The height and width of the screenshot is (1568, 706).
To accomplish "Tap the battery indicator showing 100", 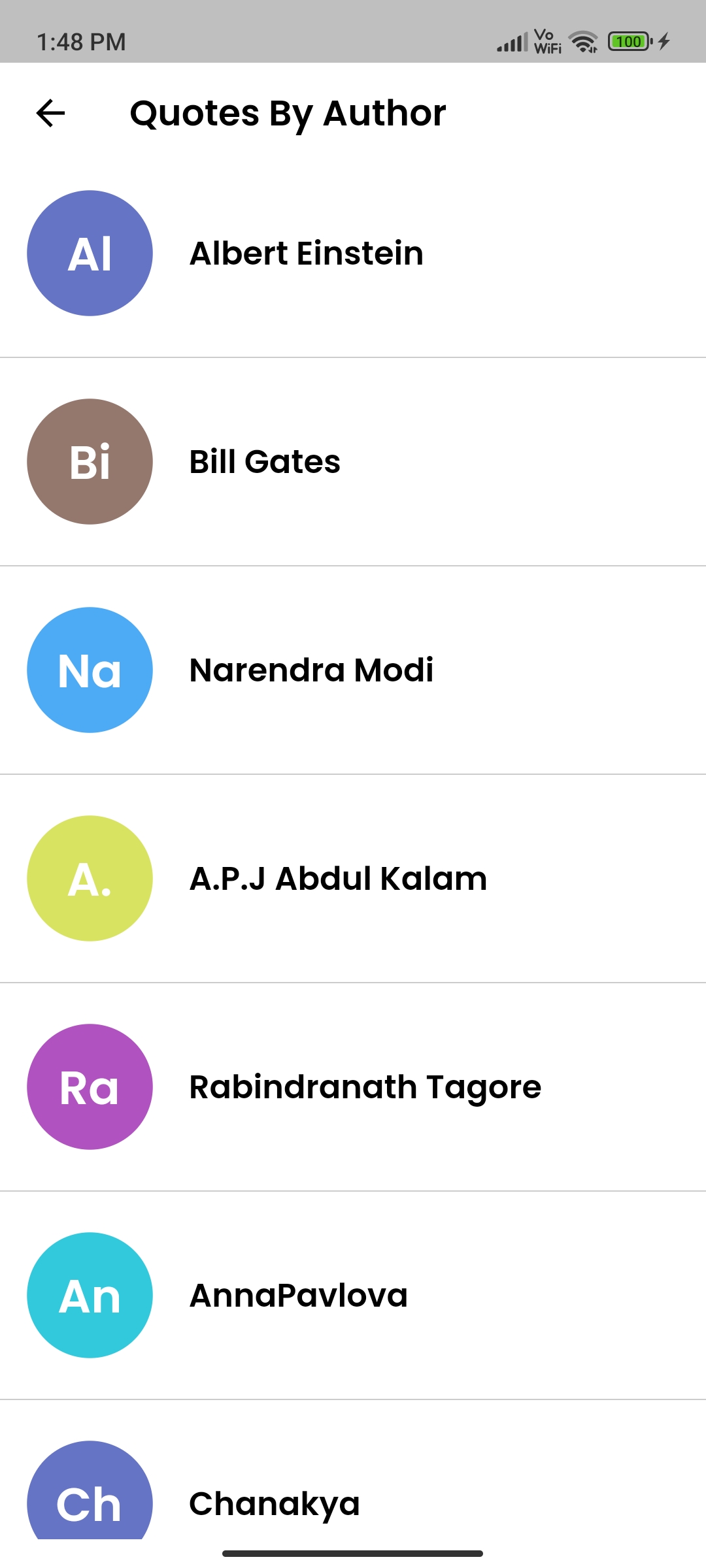I will (628, 41).
